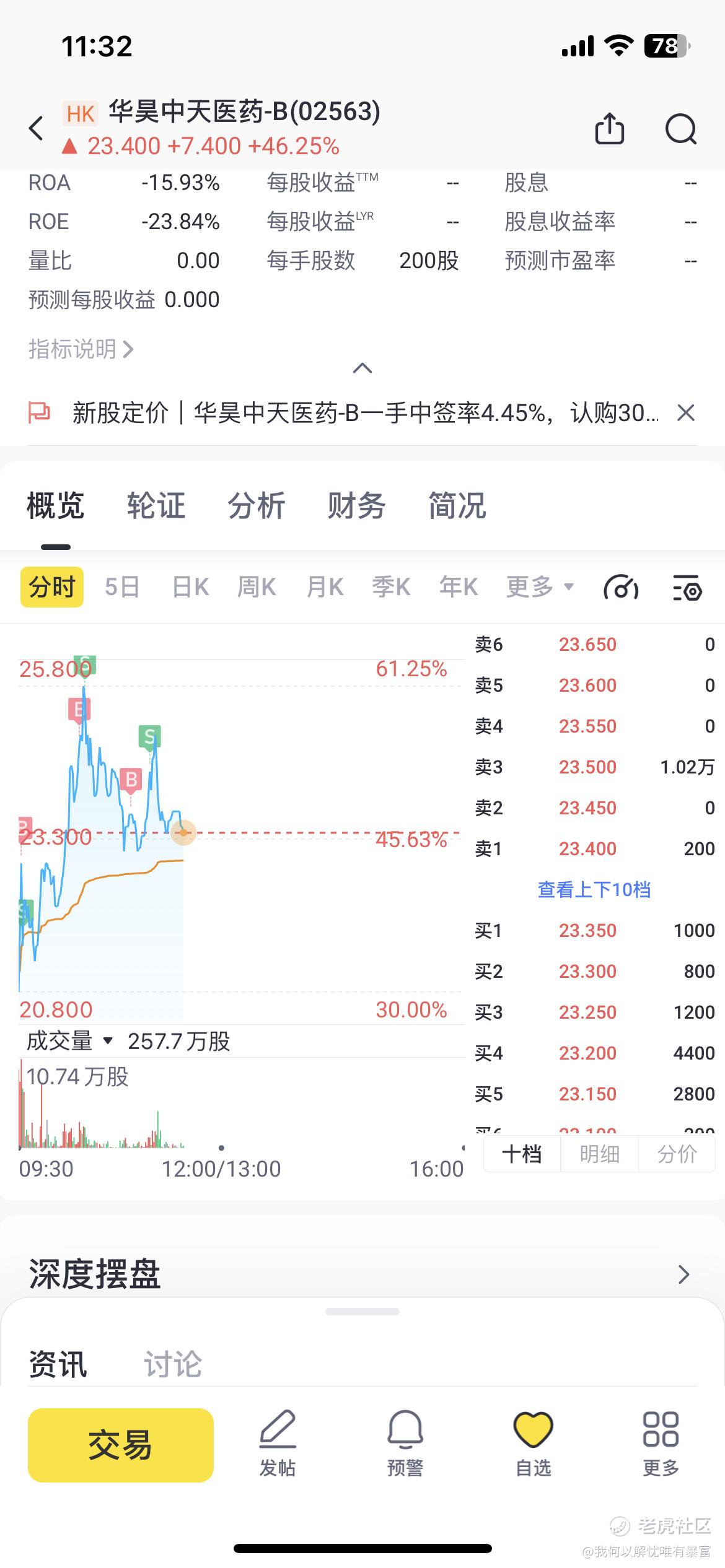View 查看上下10档 order book levels

click(594, 890)
